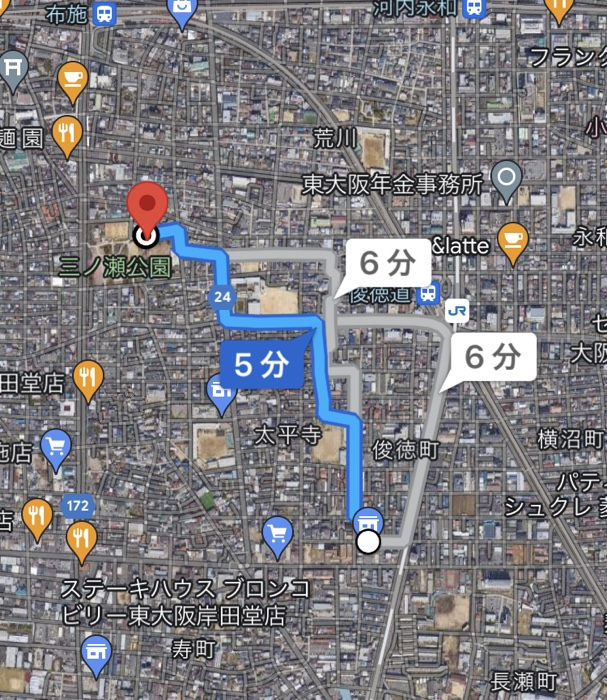Image resolution: width=607 pixels, height=700 pixels.
Task: Open the 東大阪年金事務所 place marker
Action: [508, 181]
